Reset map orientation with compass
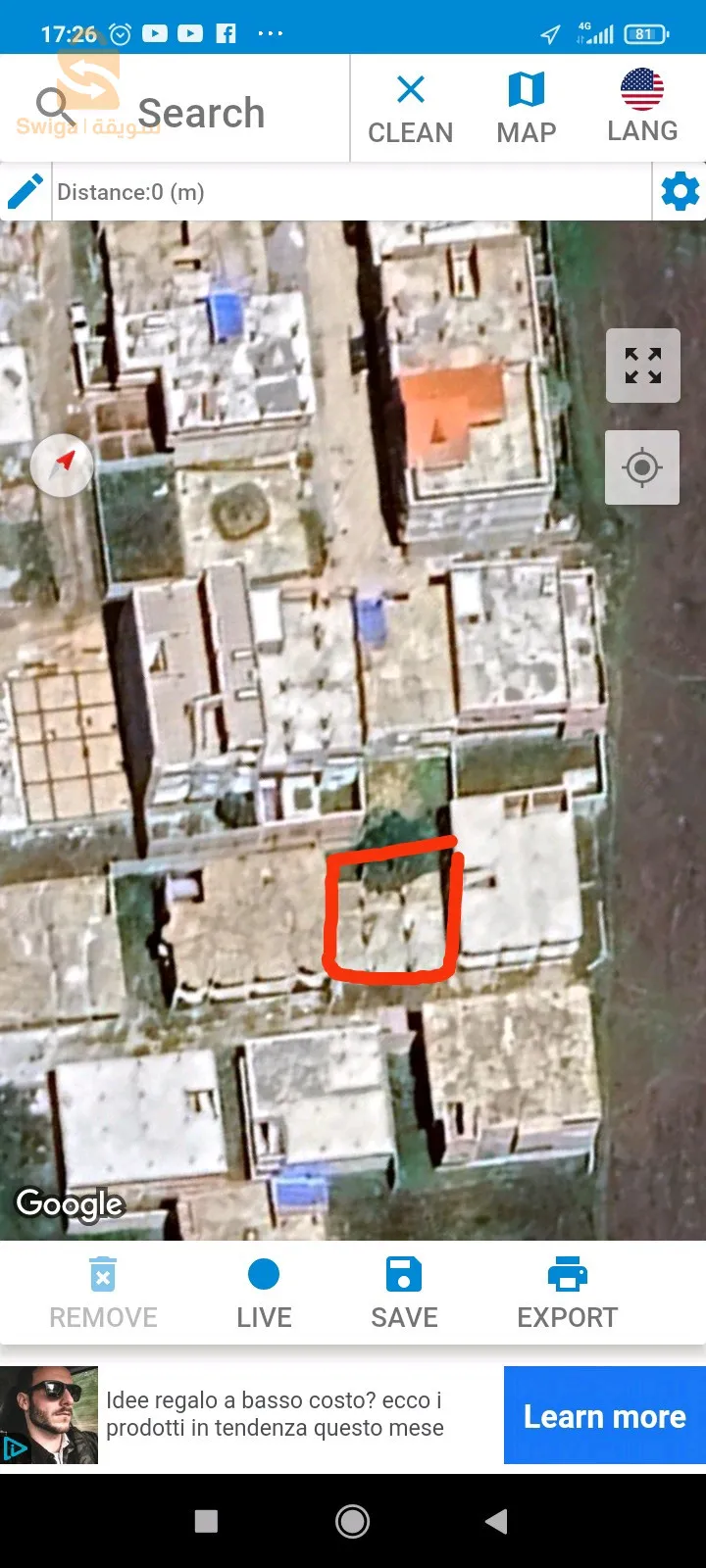Image resolution: width=706 pixels, height=1568 pixels. click(x=63, y=465)
